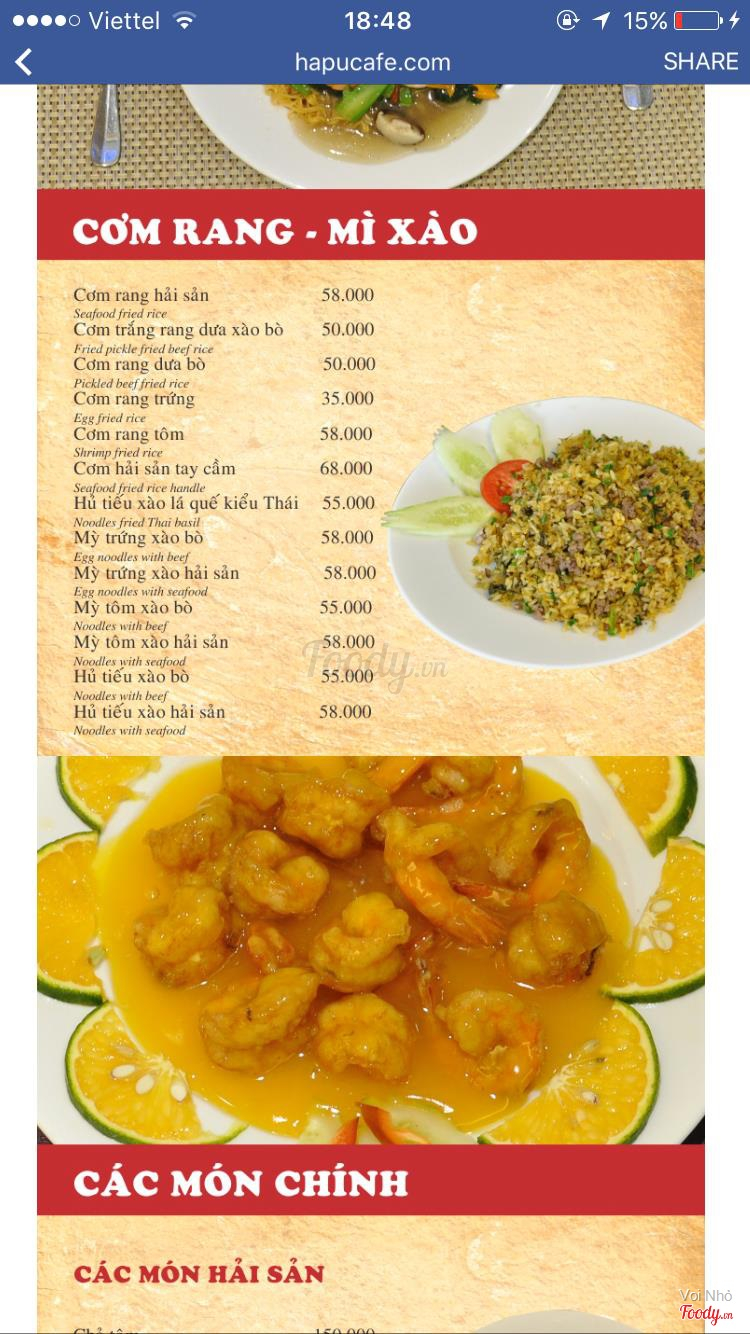Go back using the top-left arrow

point(24,62)
